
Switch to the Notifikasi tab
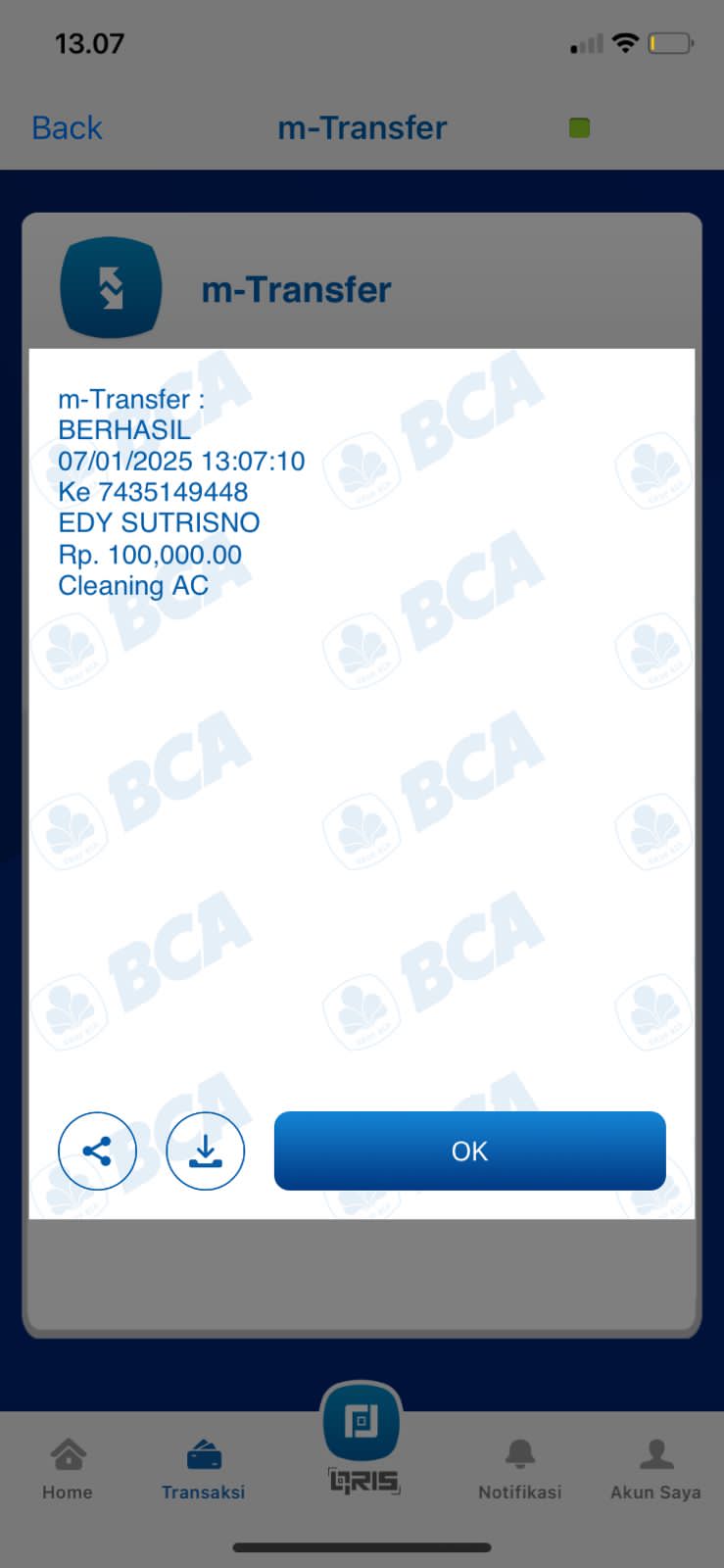pyautogui.click(x=519, y=1467)
